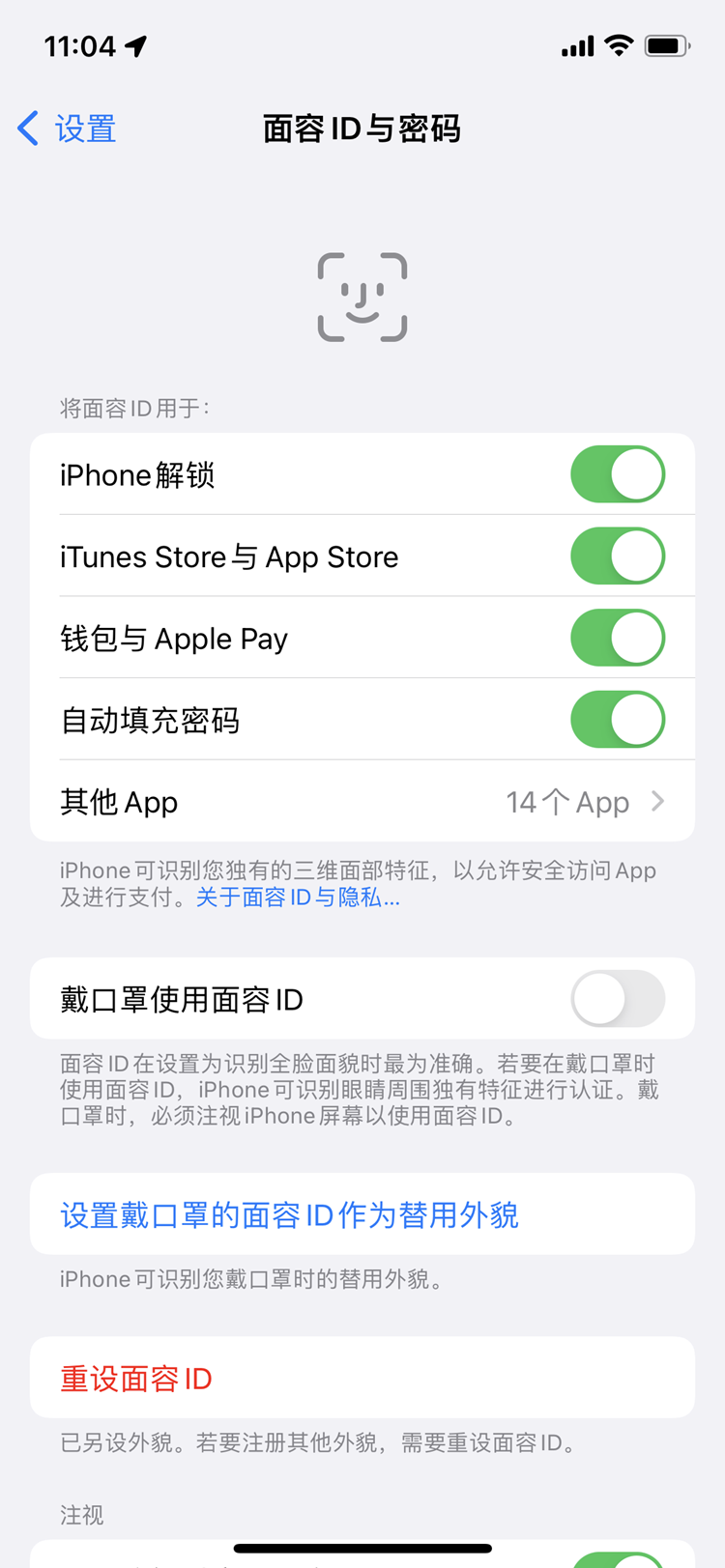The width and height of the screenshot is (725, 1568).
Task: Disable the 钱包与 Apple Pay toggle
Action: click(x=618, y=638)
